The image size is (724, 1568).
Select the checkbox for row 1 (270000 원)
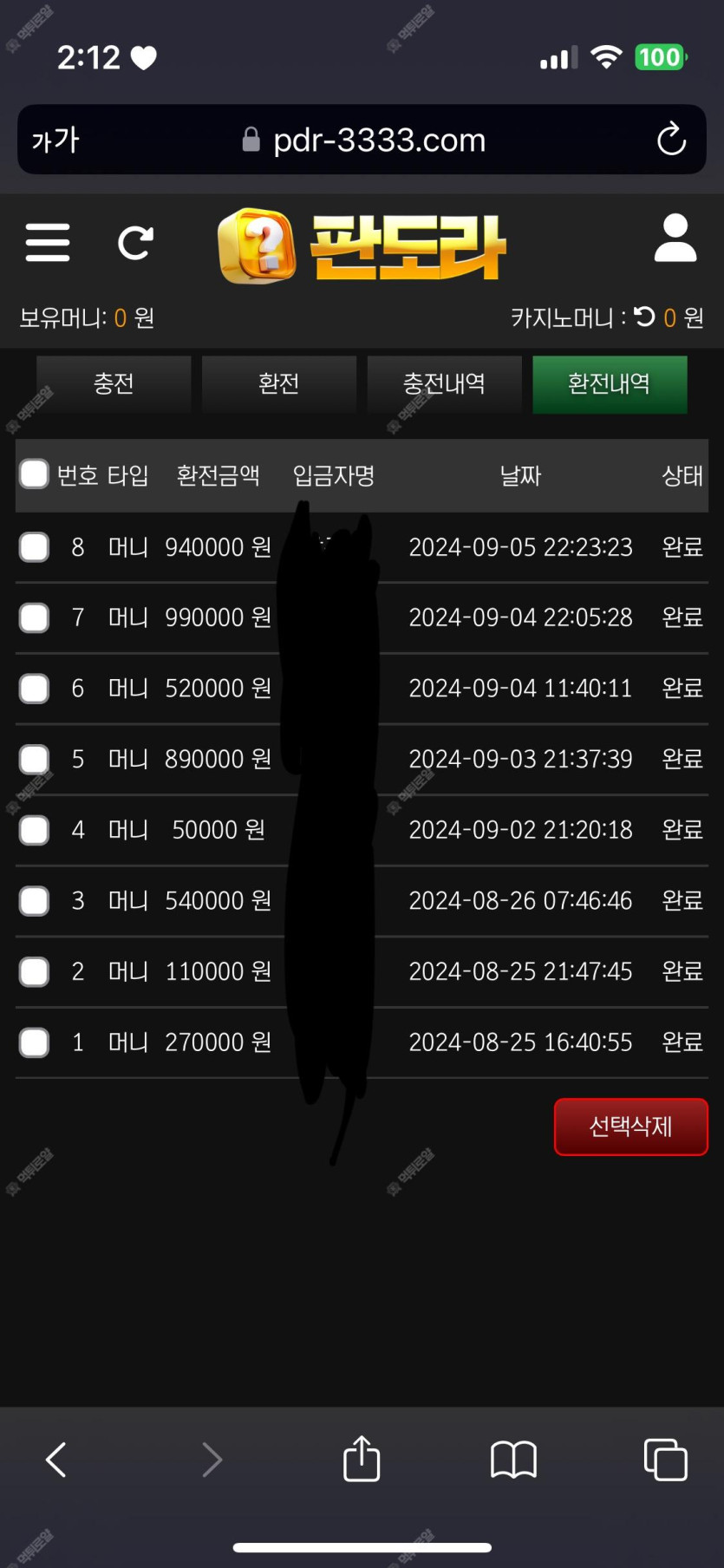tap(34, 1042)
